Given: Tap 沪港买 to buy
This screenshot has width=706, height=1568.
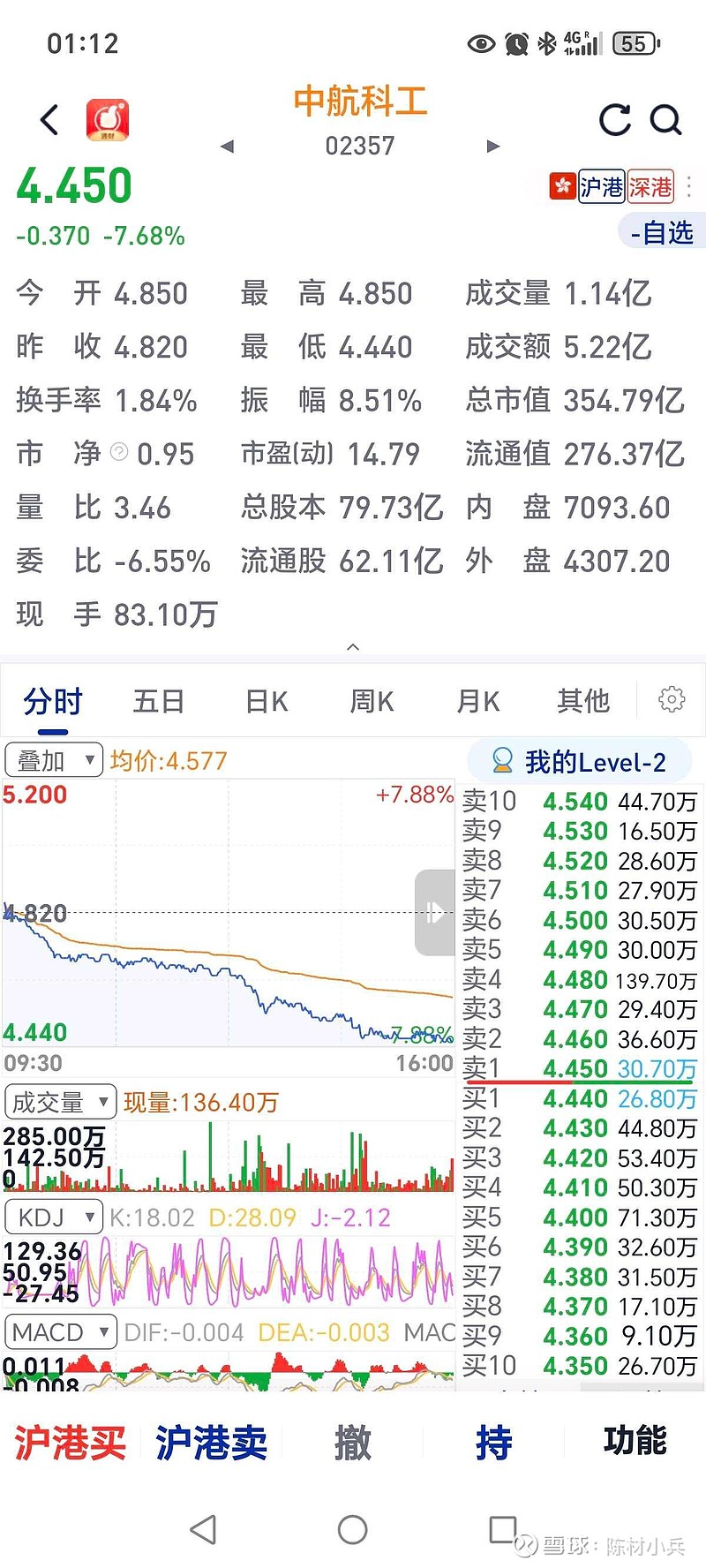Looking at the screenshot, I should point(71,1444).
